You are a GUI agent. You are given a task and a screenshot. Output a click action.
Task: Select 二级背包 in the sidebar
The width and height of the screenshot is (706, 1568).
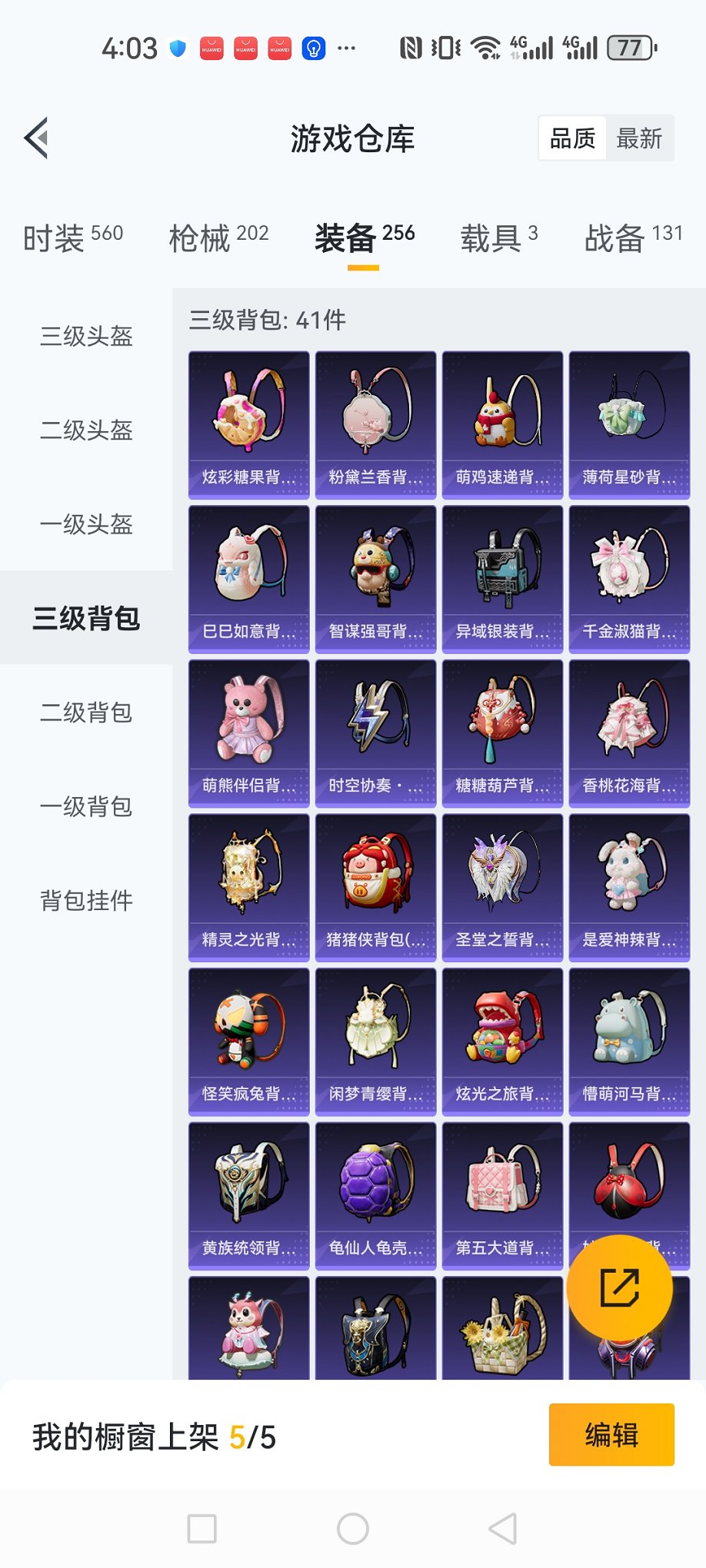(85, 712)
